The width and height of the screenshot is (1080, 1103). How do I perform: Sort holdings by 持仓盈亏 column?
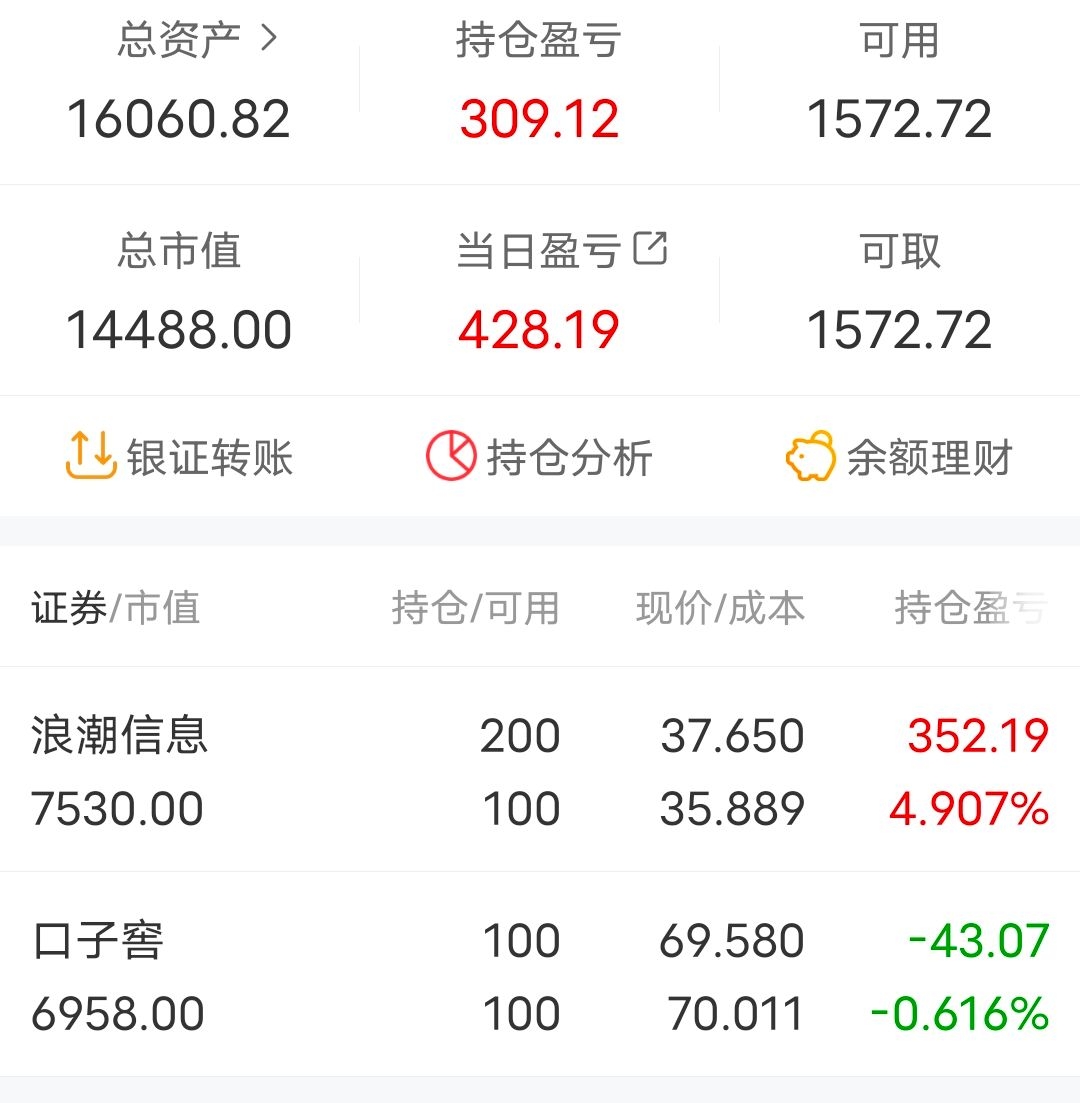pyautogui.click(x=968, y=608)
